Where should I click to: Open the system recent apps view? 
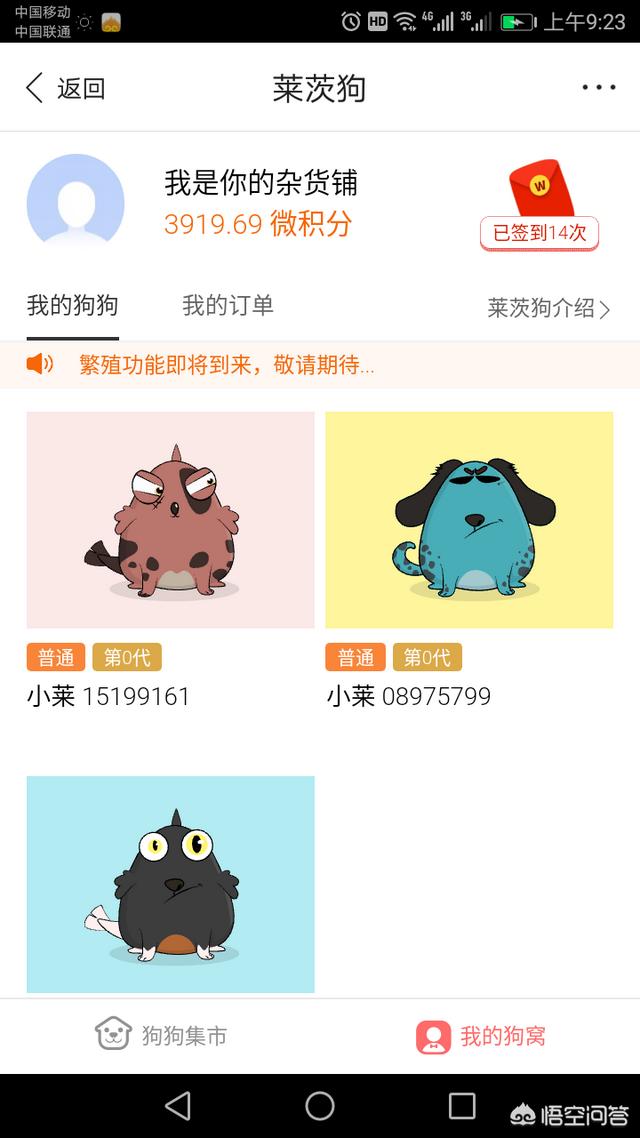pos(462,1105)
